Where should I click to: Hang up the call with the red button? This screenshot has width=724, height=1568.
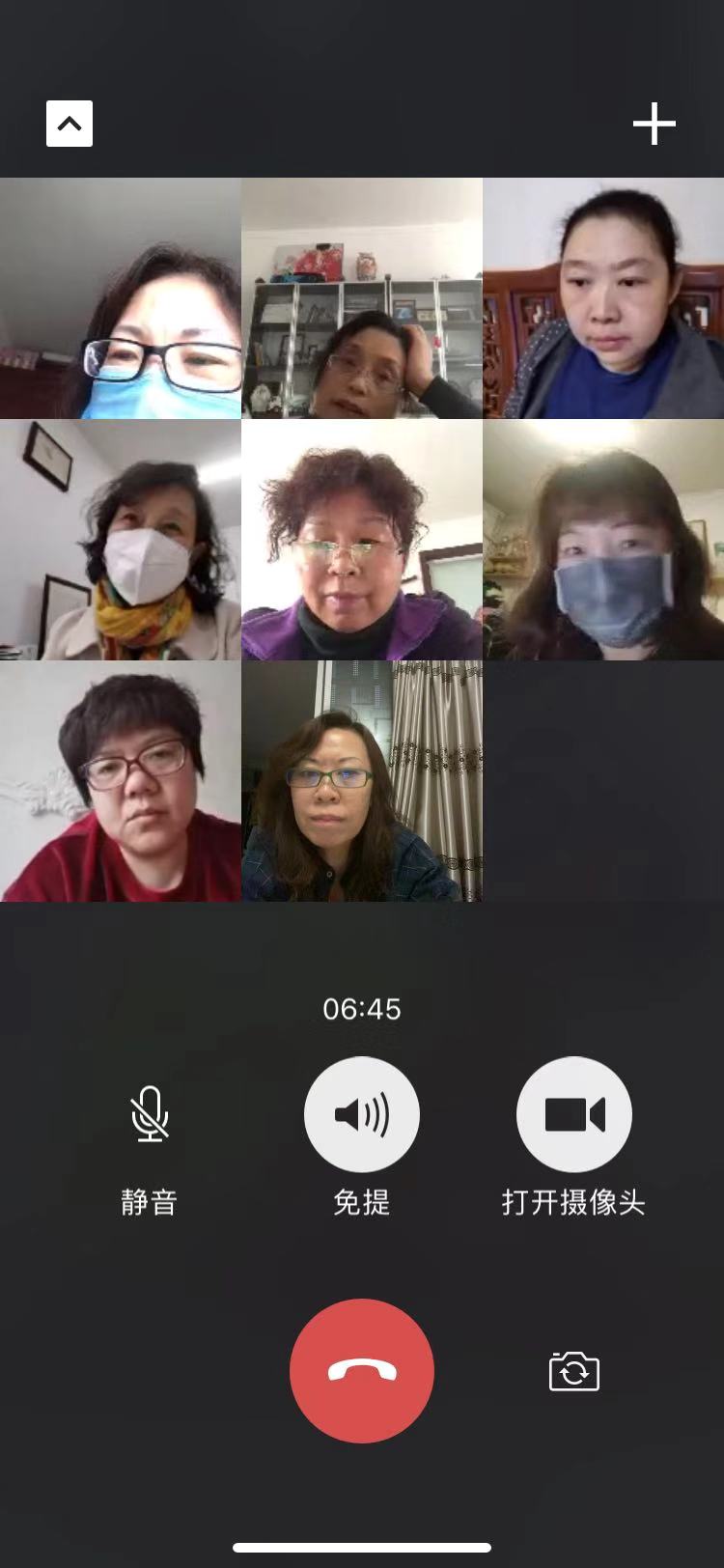(362, 1370)
